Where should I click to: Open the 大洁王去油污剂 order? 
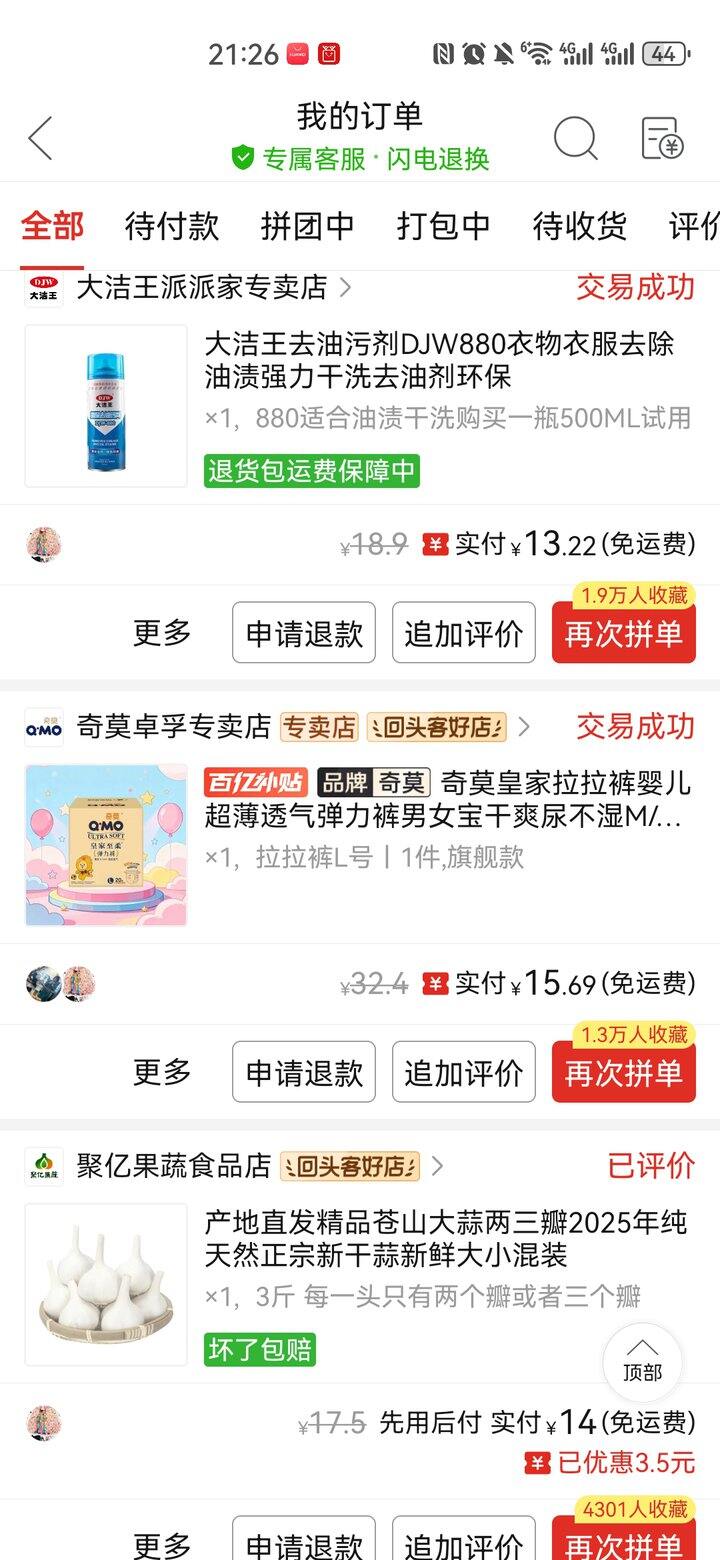440,361
